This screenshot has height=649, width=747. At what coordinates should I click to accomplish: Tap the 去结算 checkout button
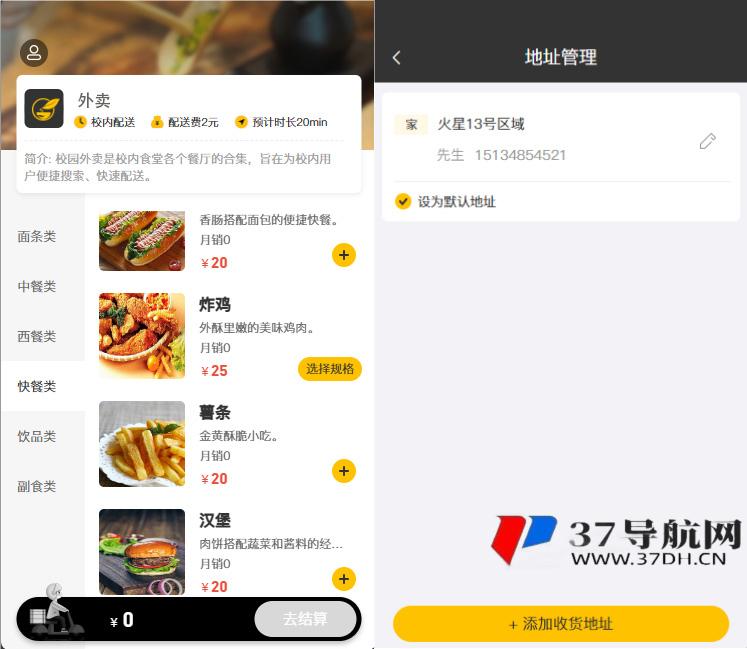(305, 620)
